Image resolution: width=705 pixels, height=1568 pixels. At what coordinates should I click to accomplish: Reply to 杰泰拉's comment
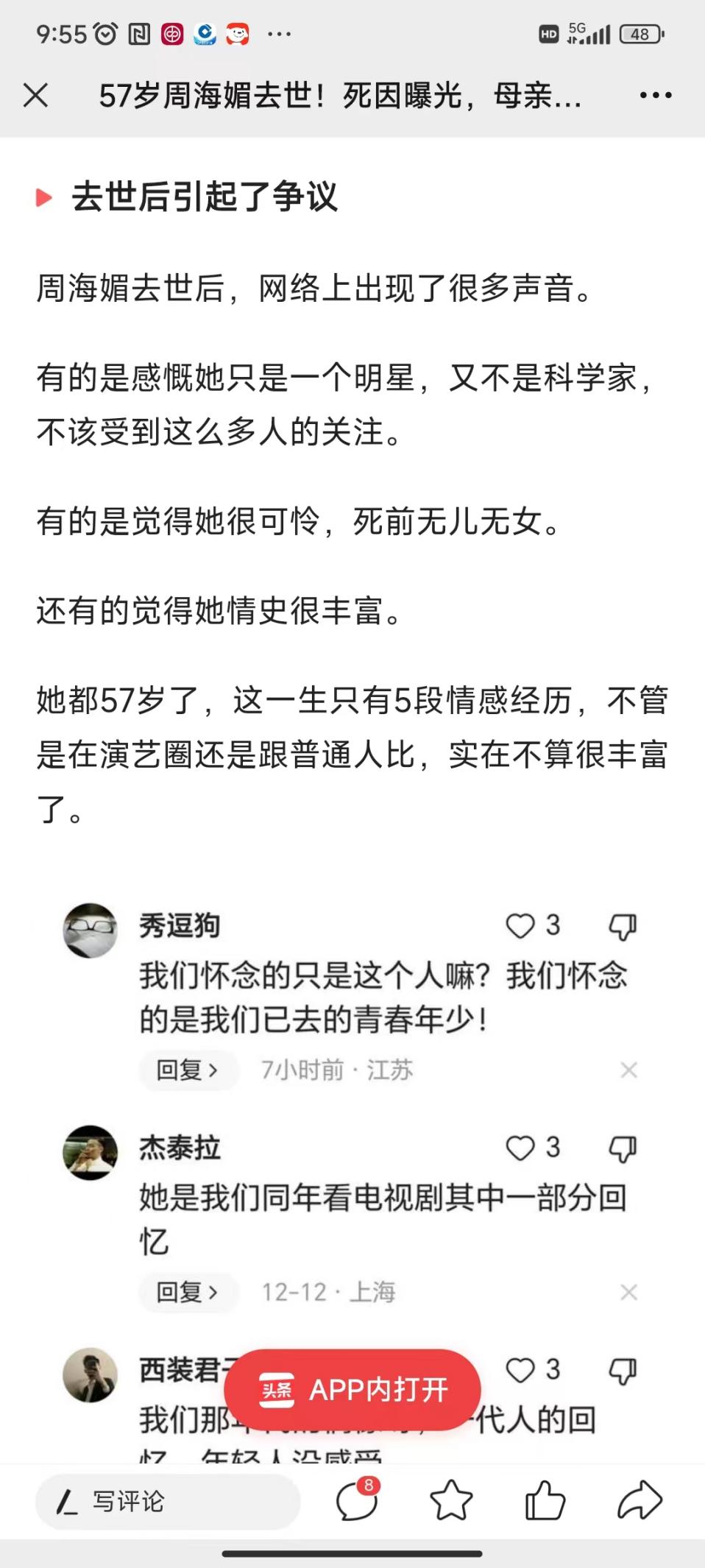click(188, 1292)
